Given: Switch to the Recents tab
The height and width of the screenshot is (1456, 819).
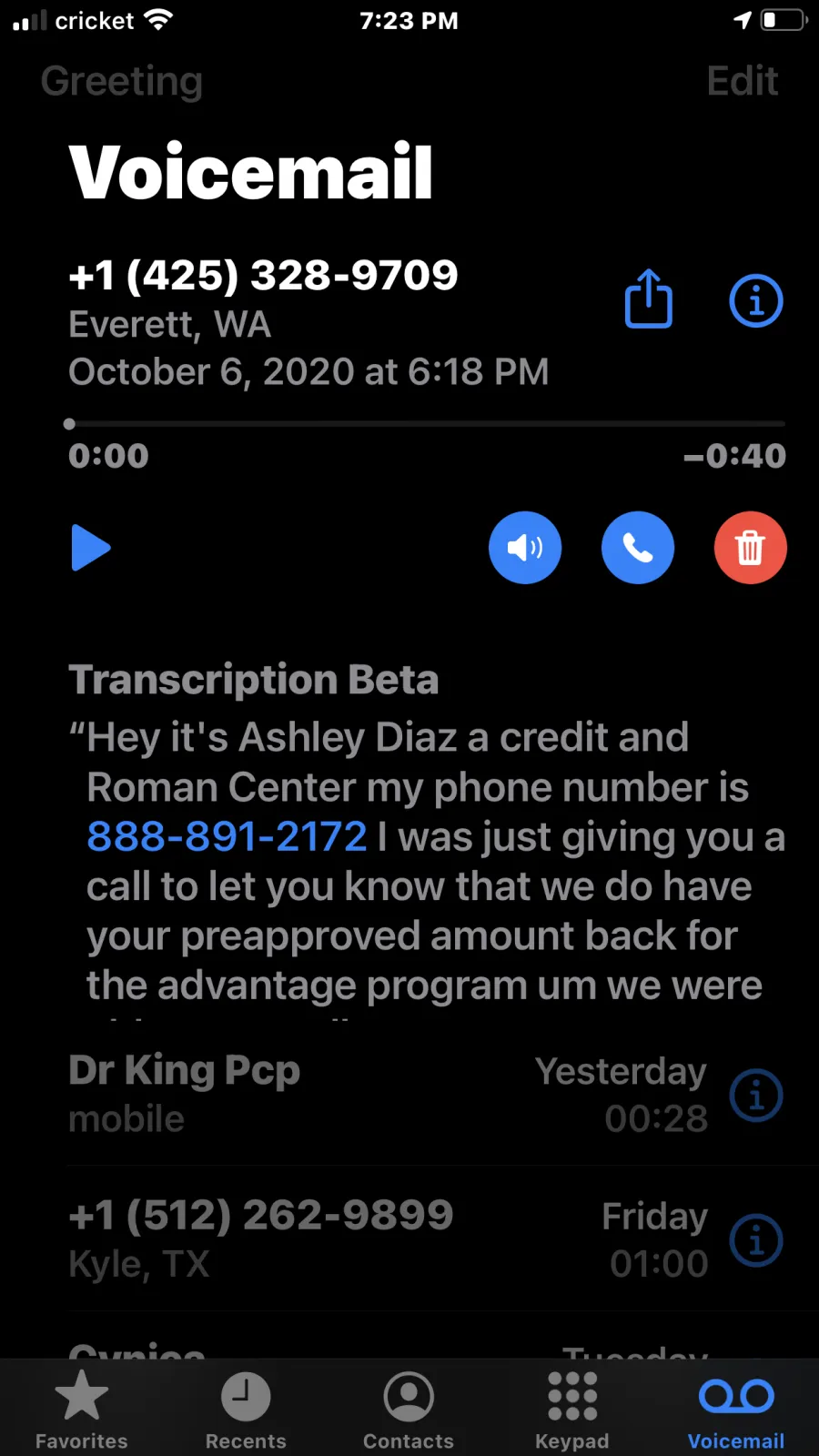Looking at the screenshot, I should pyautogui.click(x=246, y=1410).
